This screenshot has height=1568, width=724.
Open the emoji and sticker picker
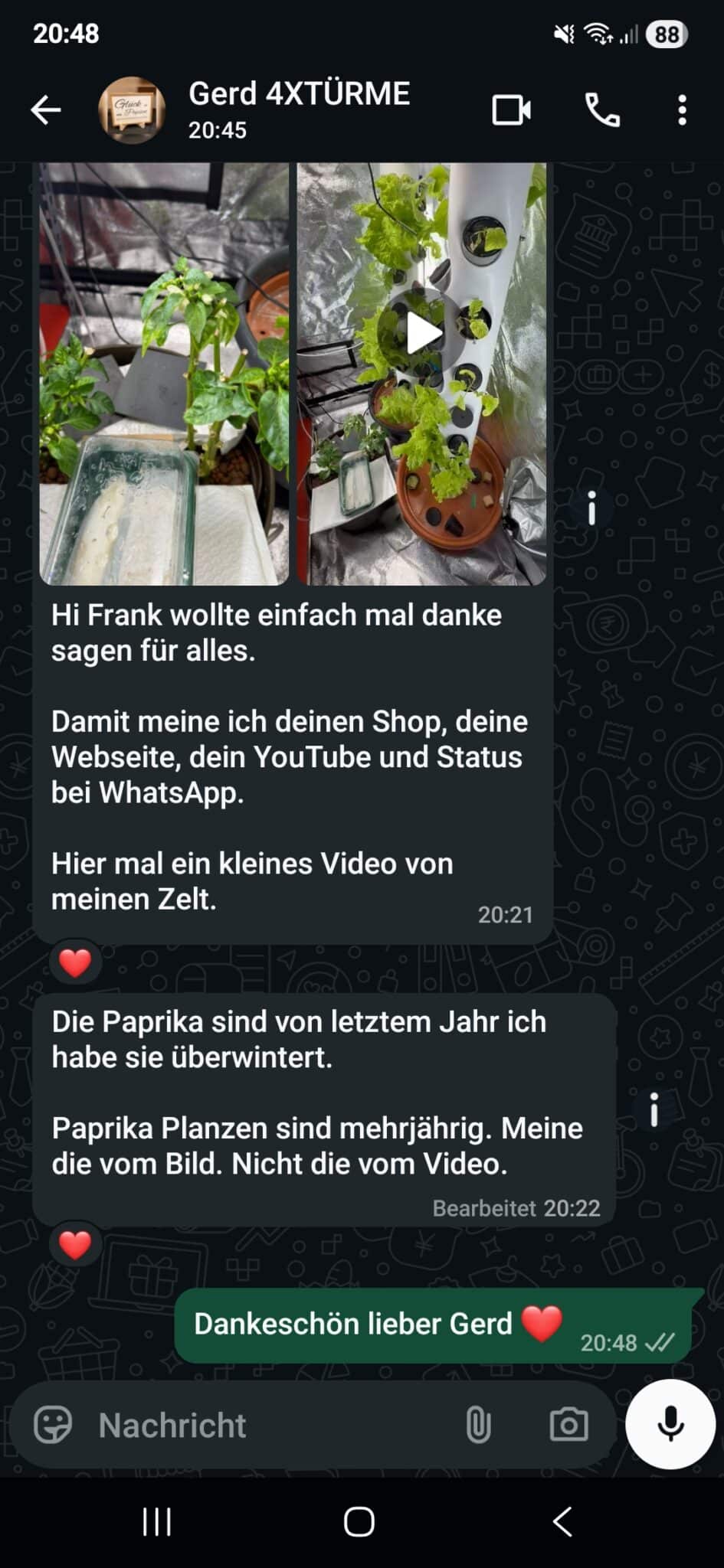pos(53,1425)
